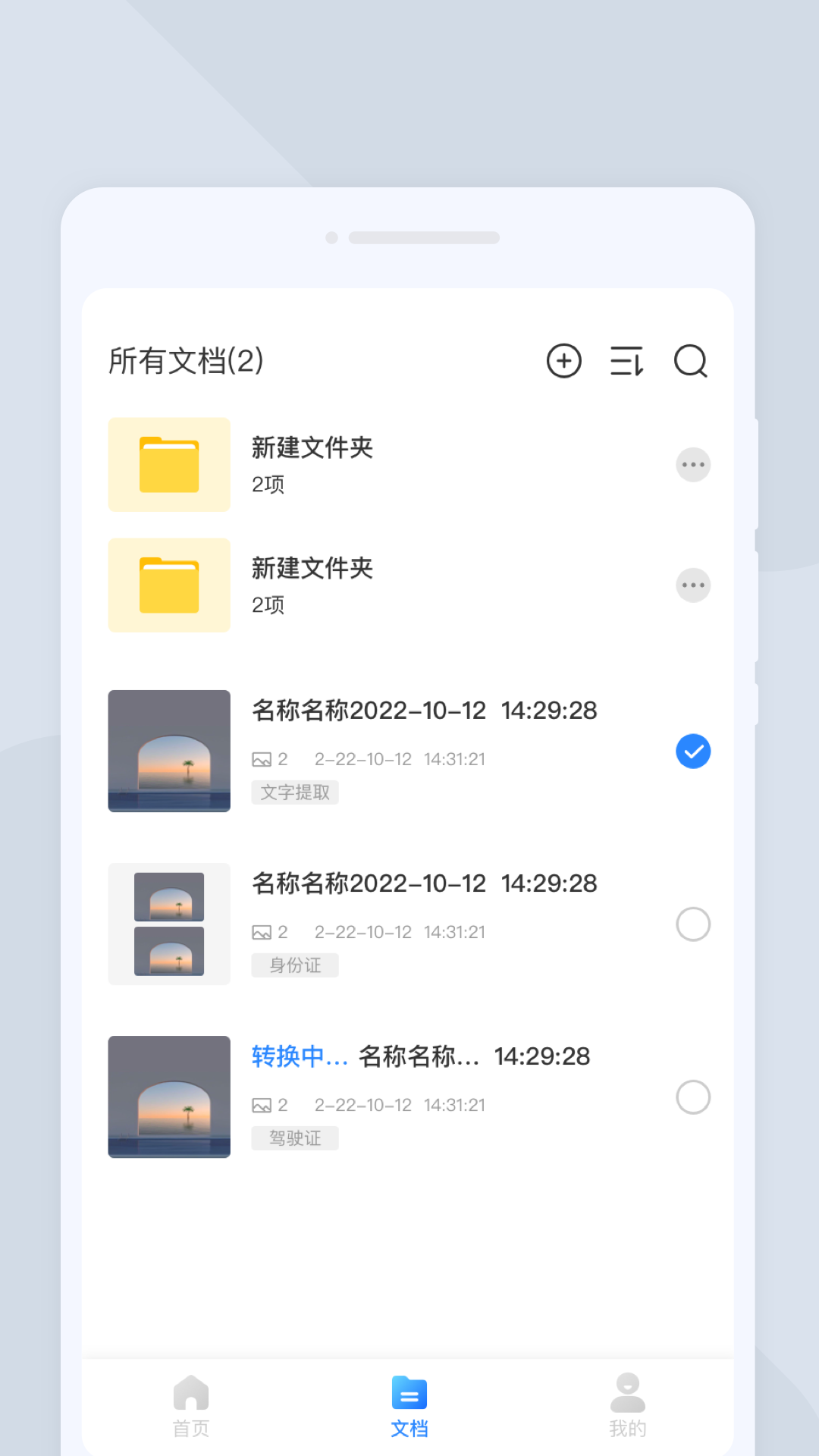819x1456 pixels.
Task: Open the second 新建文件夹 yellow folder icon
Action: tap(168, 585)
